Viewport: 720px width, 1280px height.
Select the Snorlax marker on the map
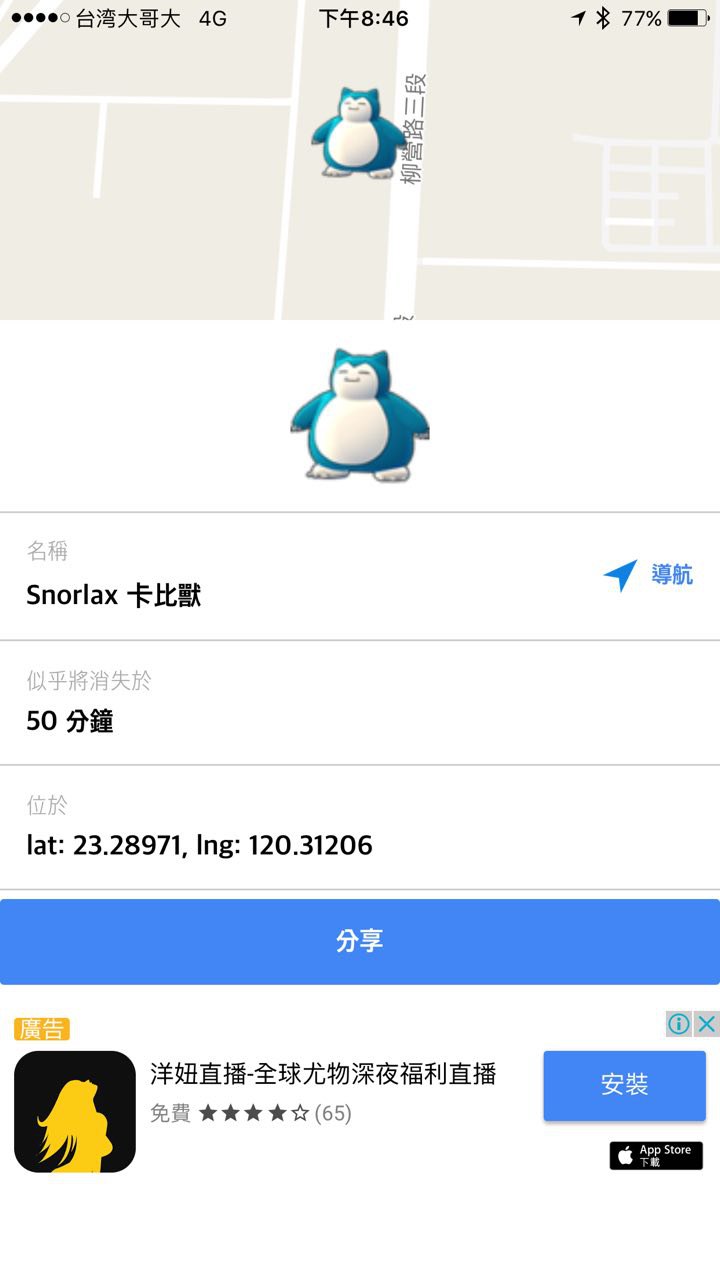[x=359, y=133]
